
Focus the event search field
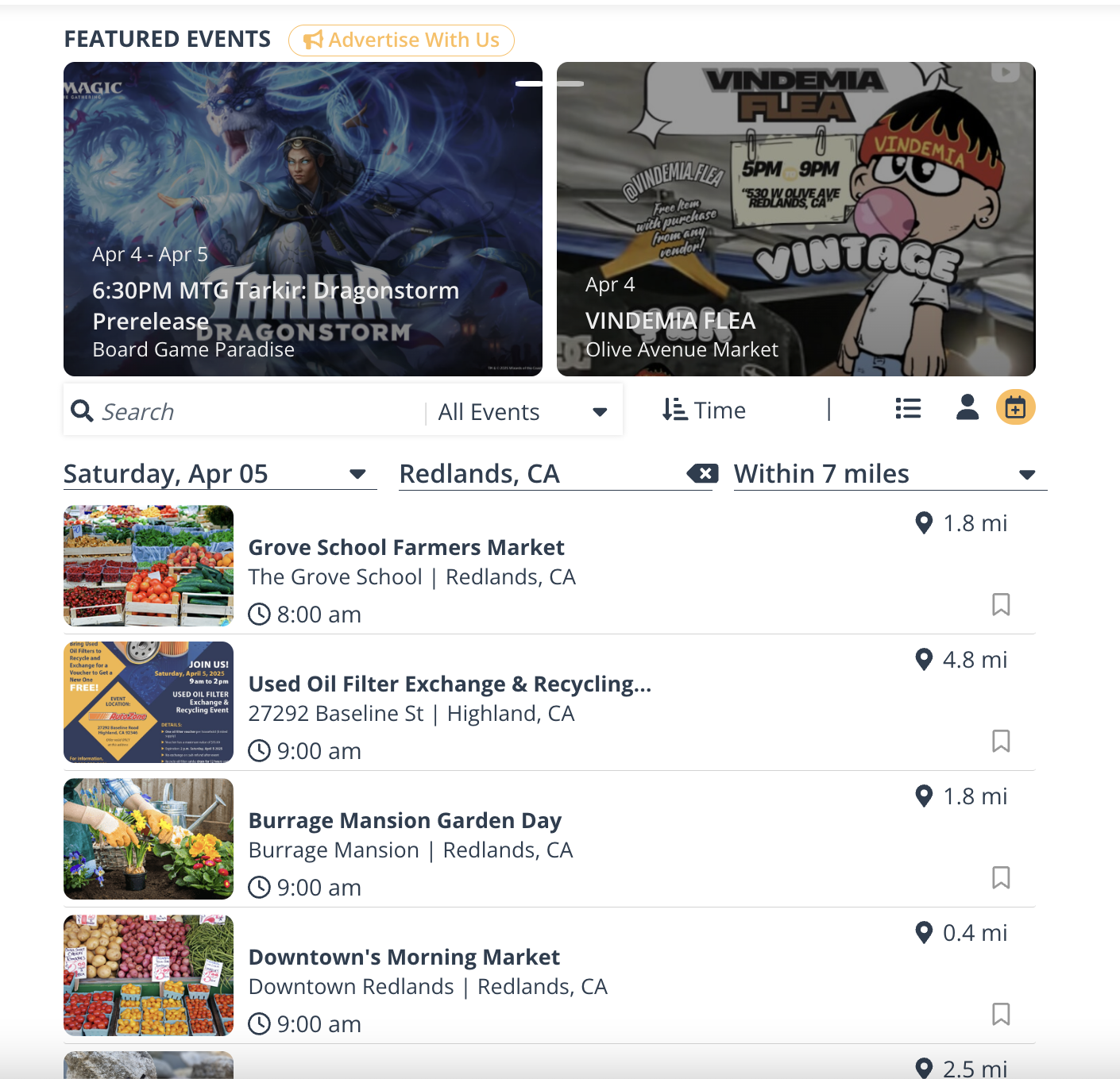pos(254,411)
